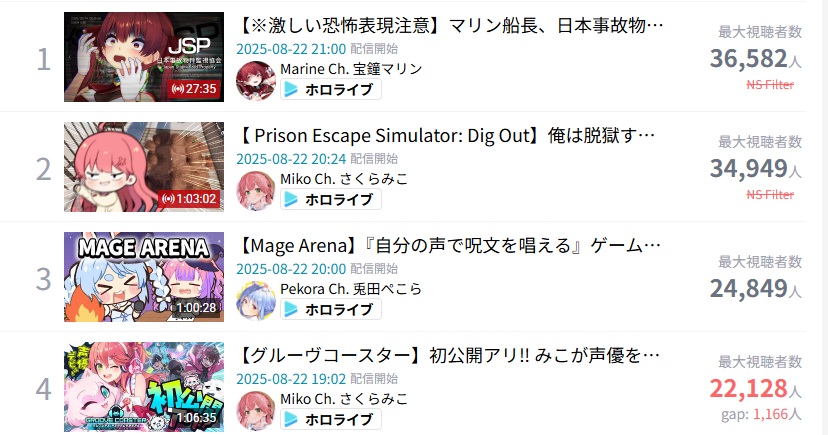Screen dimensions: 828x435
Task: Open the Pekora channel avatar
Action: (x=256, y=301)
